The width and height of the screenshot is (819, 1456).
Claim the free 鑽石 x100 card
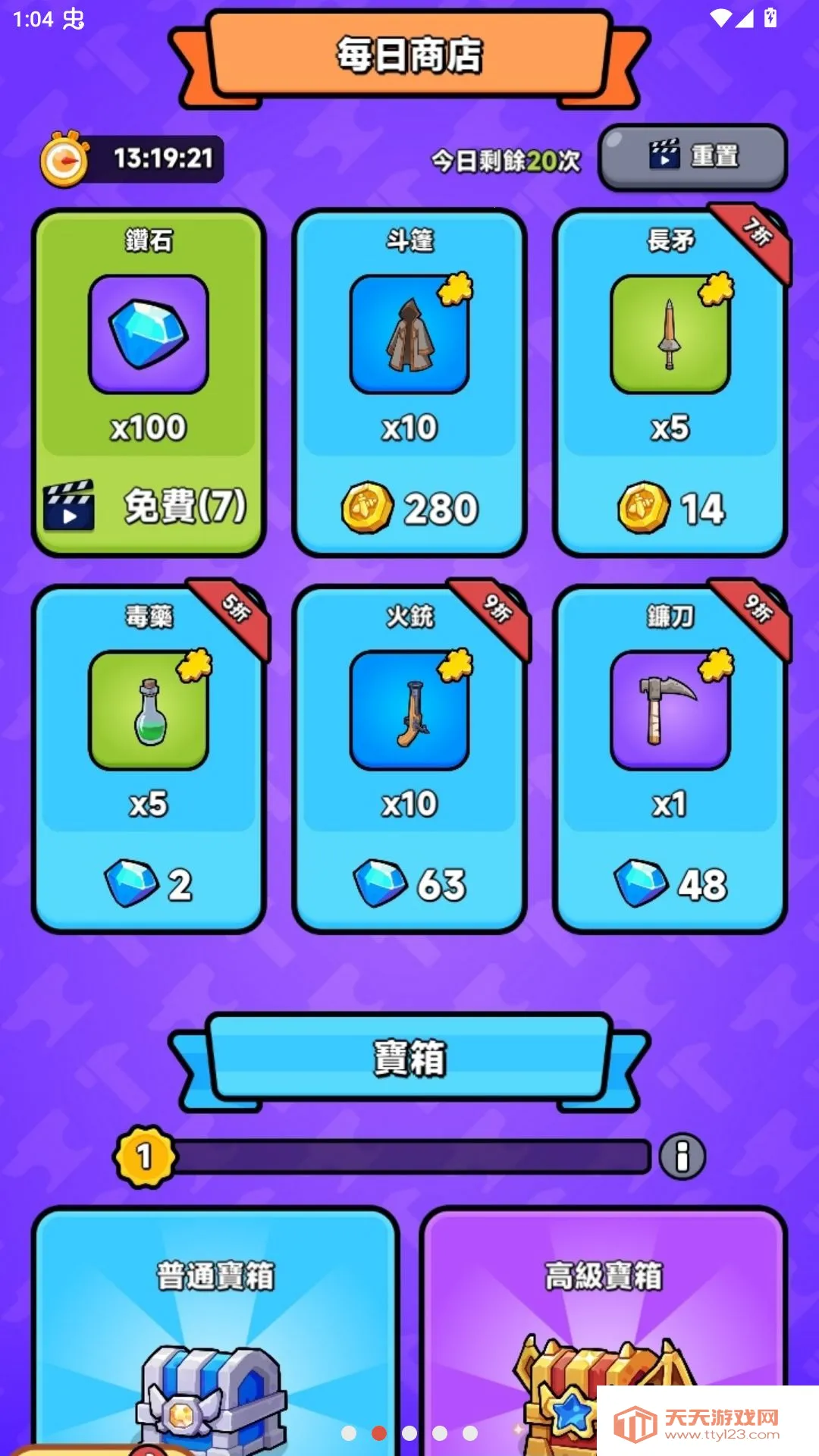(149, 383)
